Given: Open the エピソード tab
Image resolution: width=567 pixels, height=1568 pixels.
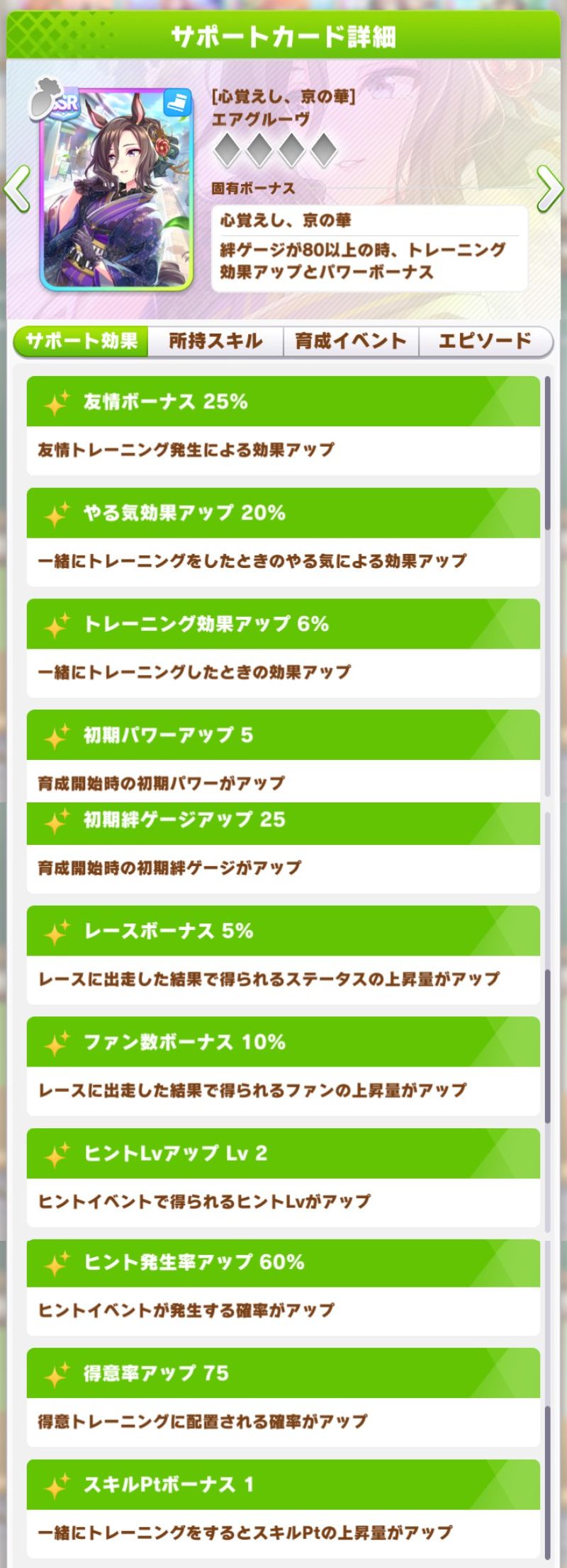Looking at the screenshot, I should [x=485, y=341].
